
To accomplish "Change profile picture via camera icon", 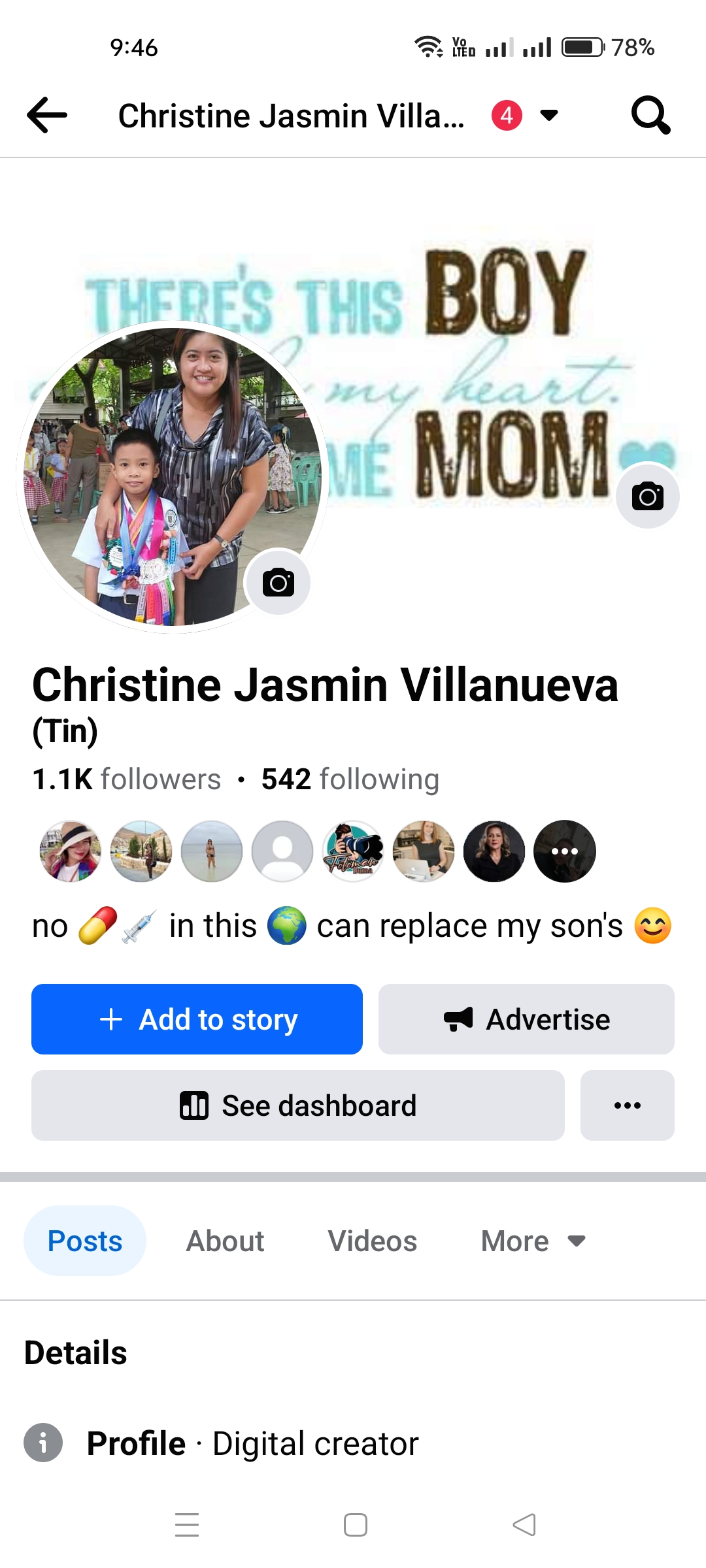I will click(278, 582).
